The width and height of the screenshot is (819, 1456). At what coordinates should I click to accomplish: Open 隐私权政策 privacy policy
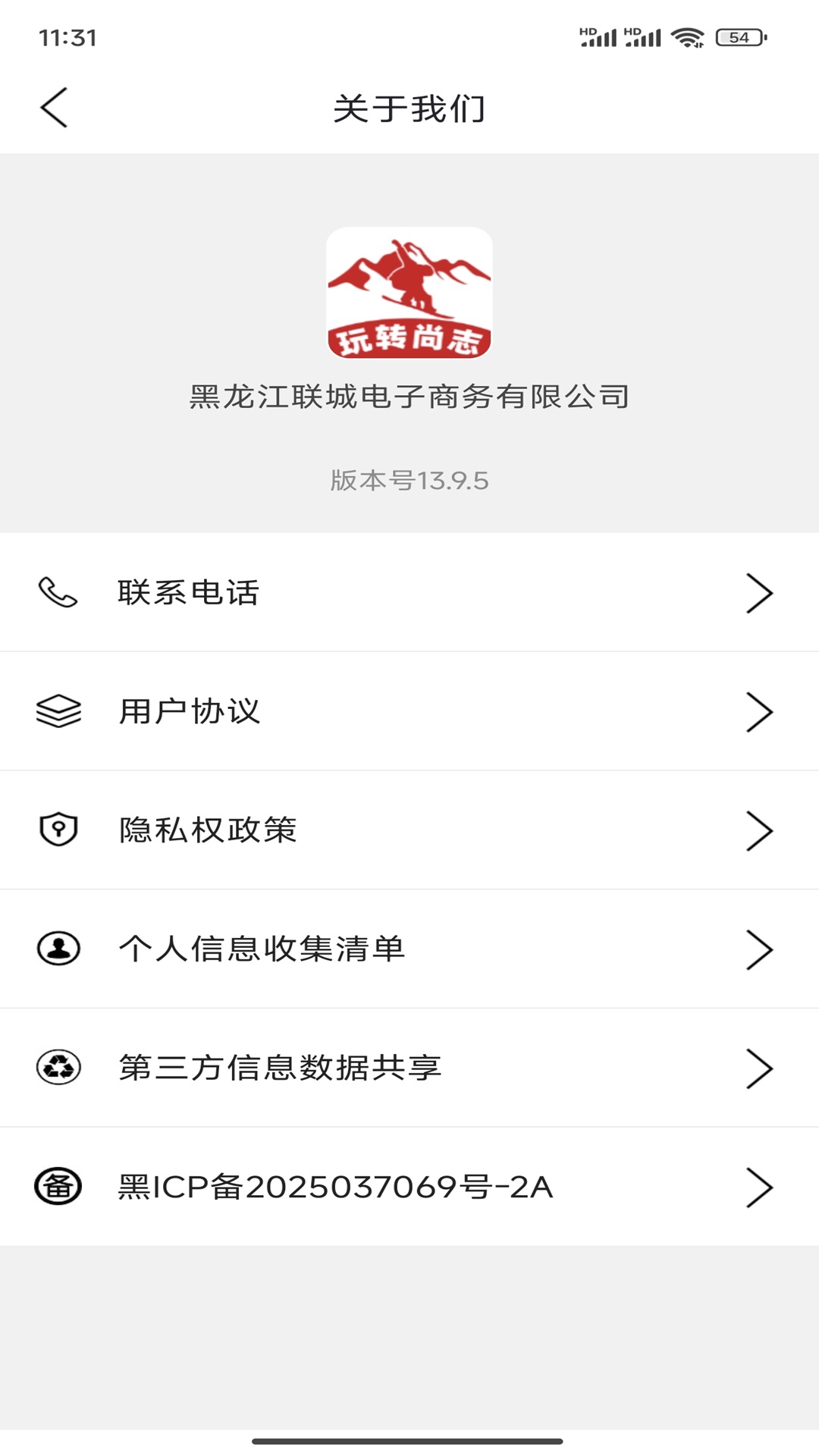409,830
